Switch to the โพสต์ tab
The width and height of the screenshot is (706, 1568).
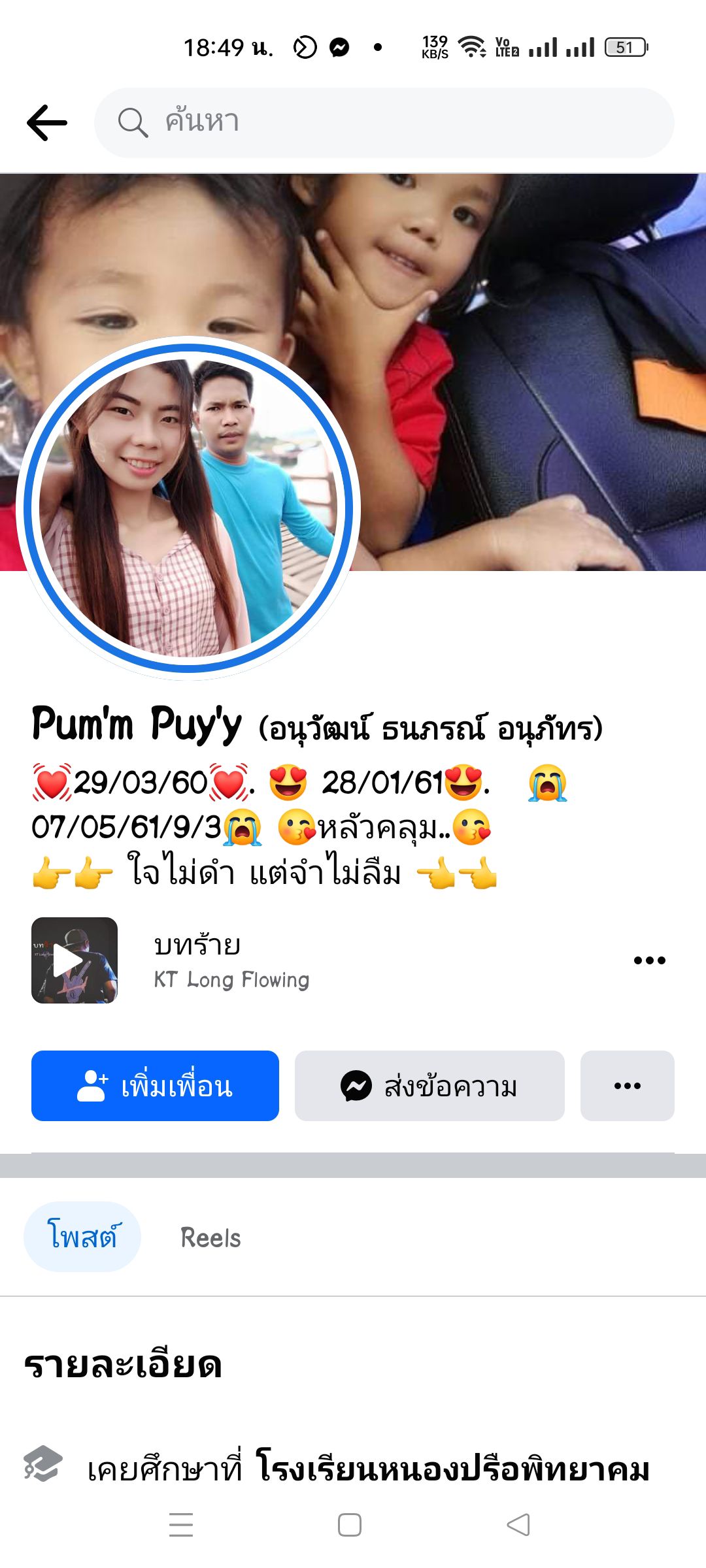coord(82,1237)
